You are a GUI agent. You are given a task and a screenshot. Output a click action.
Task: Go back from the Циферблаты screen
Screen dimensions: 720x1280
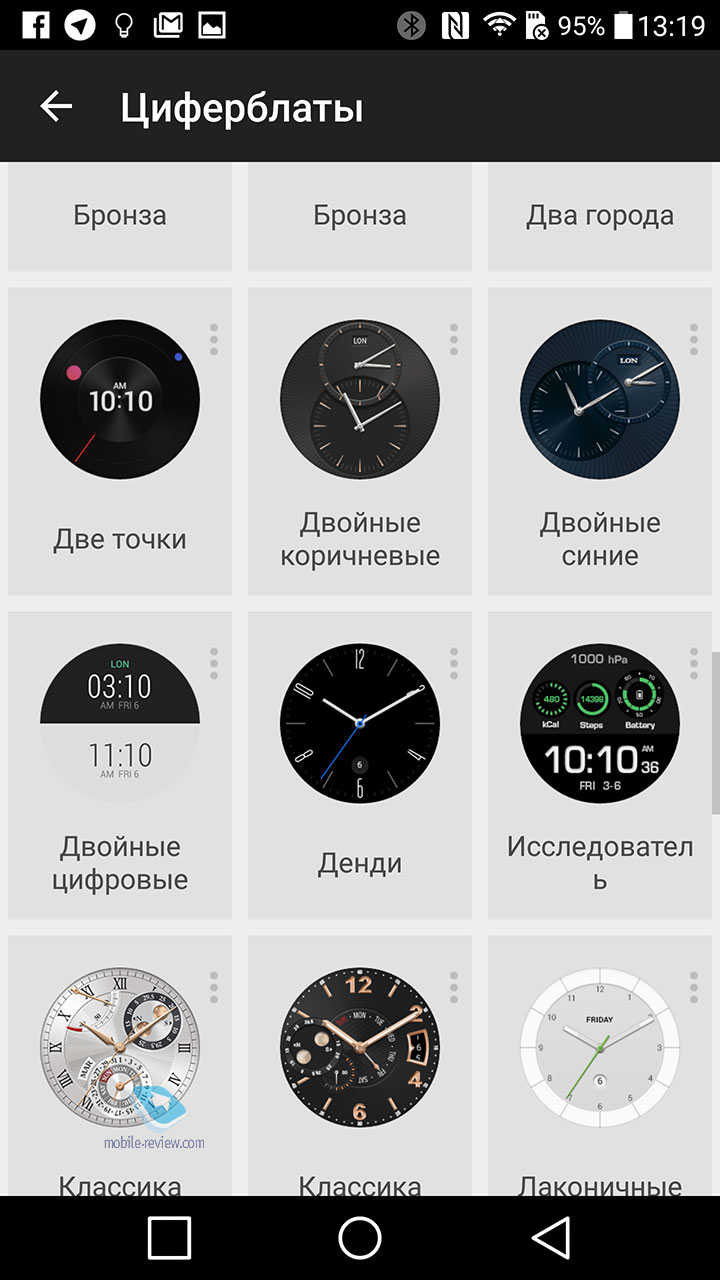(56, 107)
